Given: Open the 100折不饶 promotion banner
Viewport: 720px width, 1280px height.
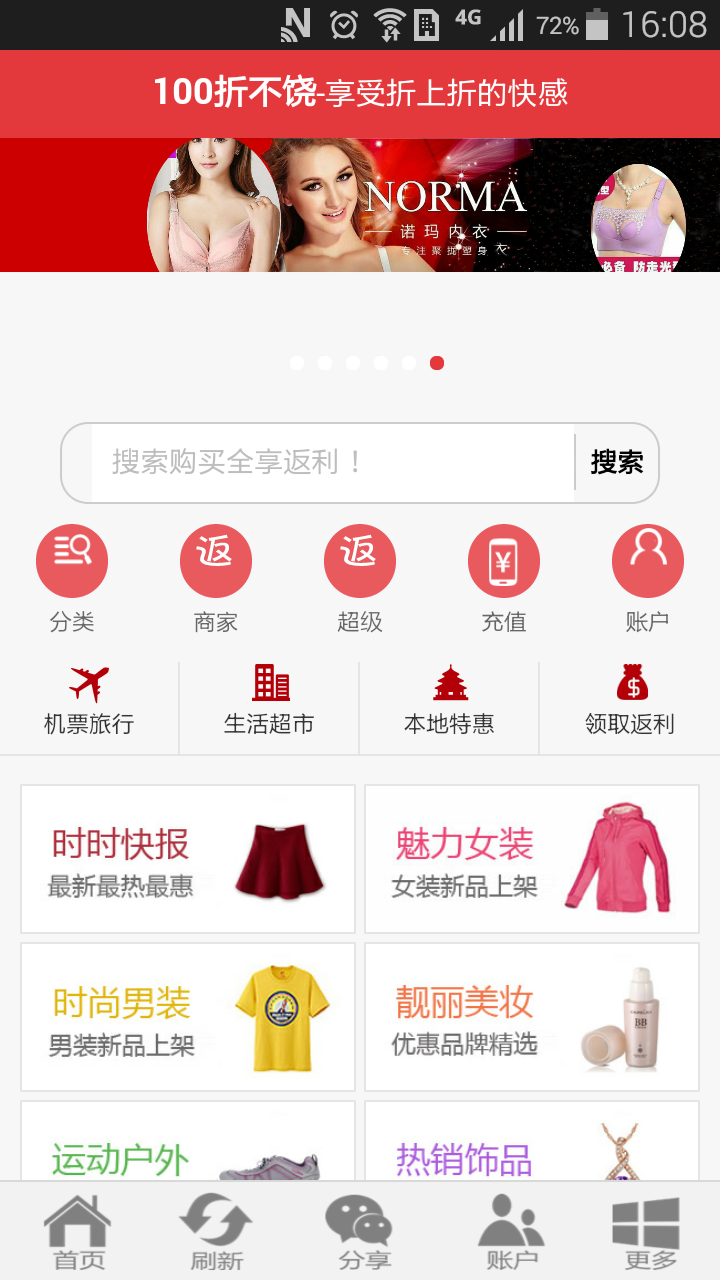Looking at the screenshot, I should click(x=360, y=94).
